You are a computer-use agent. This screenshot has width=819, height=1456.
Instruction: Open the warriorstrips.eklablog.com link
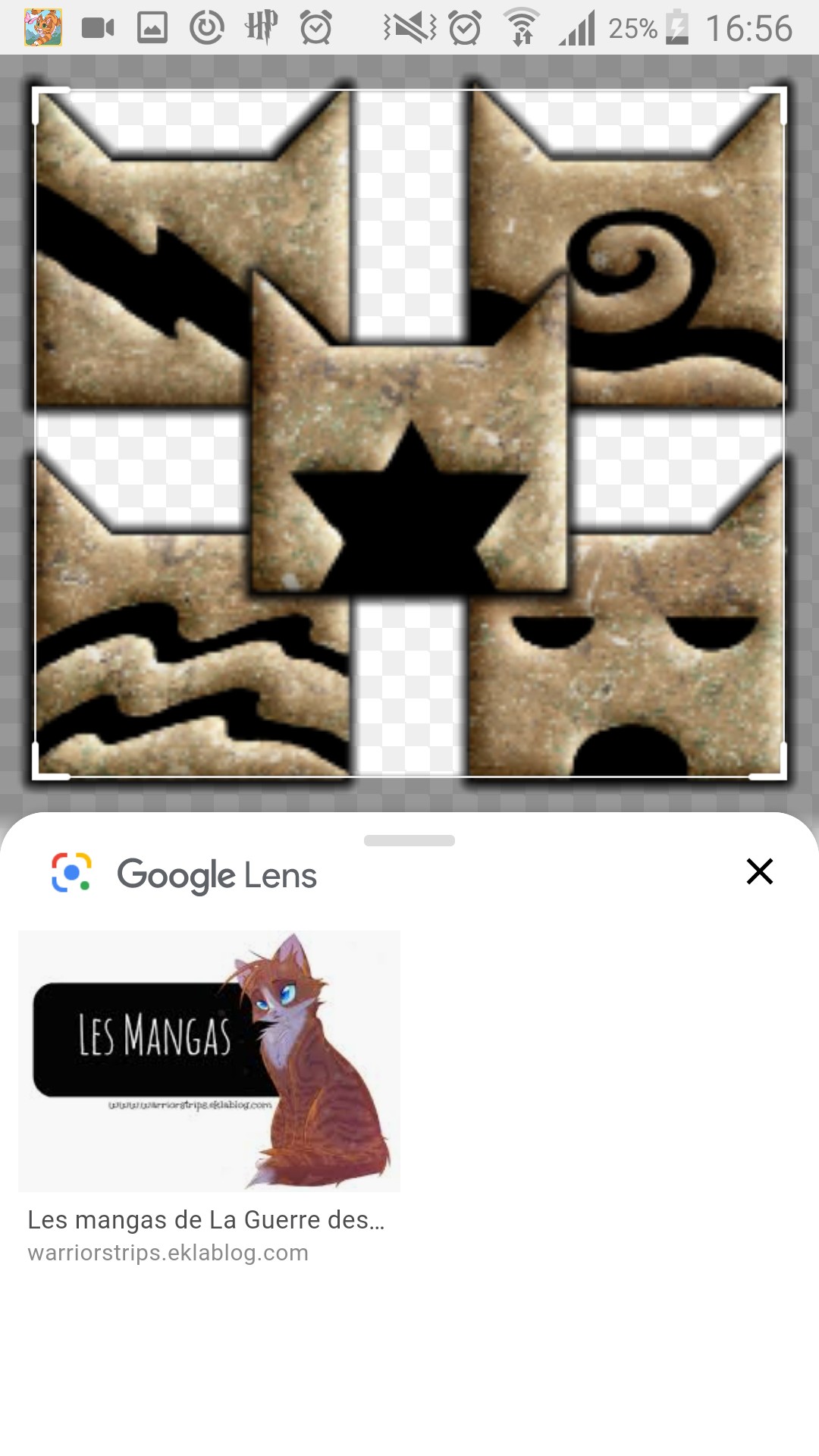(x=168, y=1253)
